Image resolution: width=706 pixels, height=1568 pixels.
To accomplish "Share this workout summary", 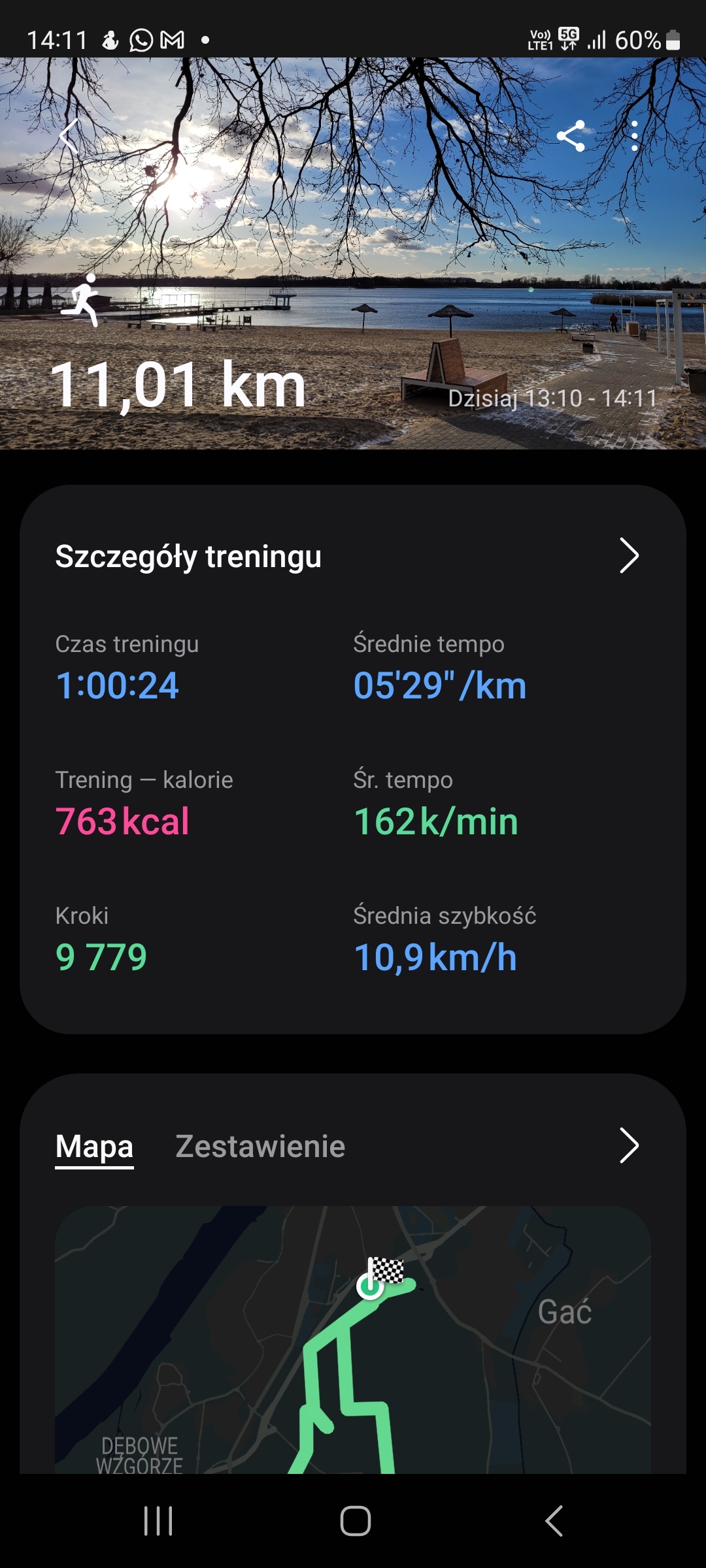I will point(571,137).
